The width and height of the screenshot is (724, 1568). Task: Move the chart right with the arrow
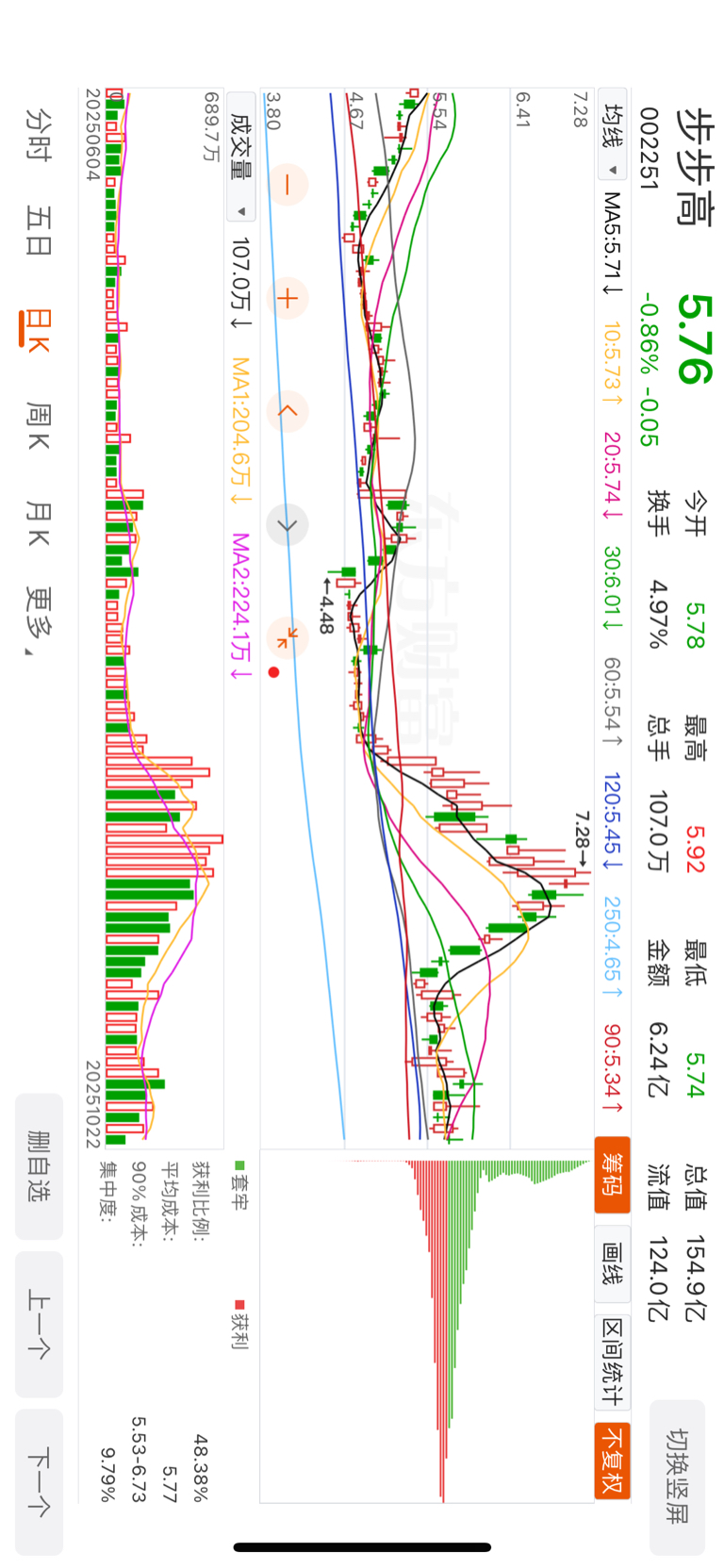click(x=288, y=525)
